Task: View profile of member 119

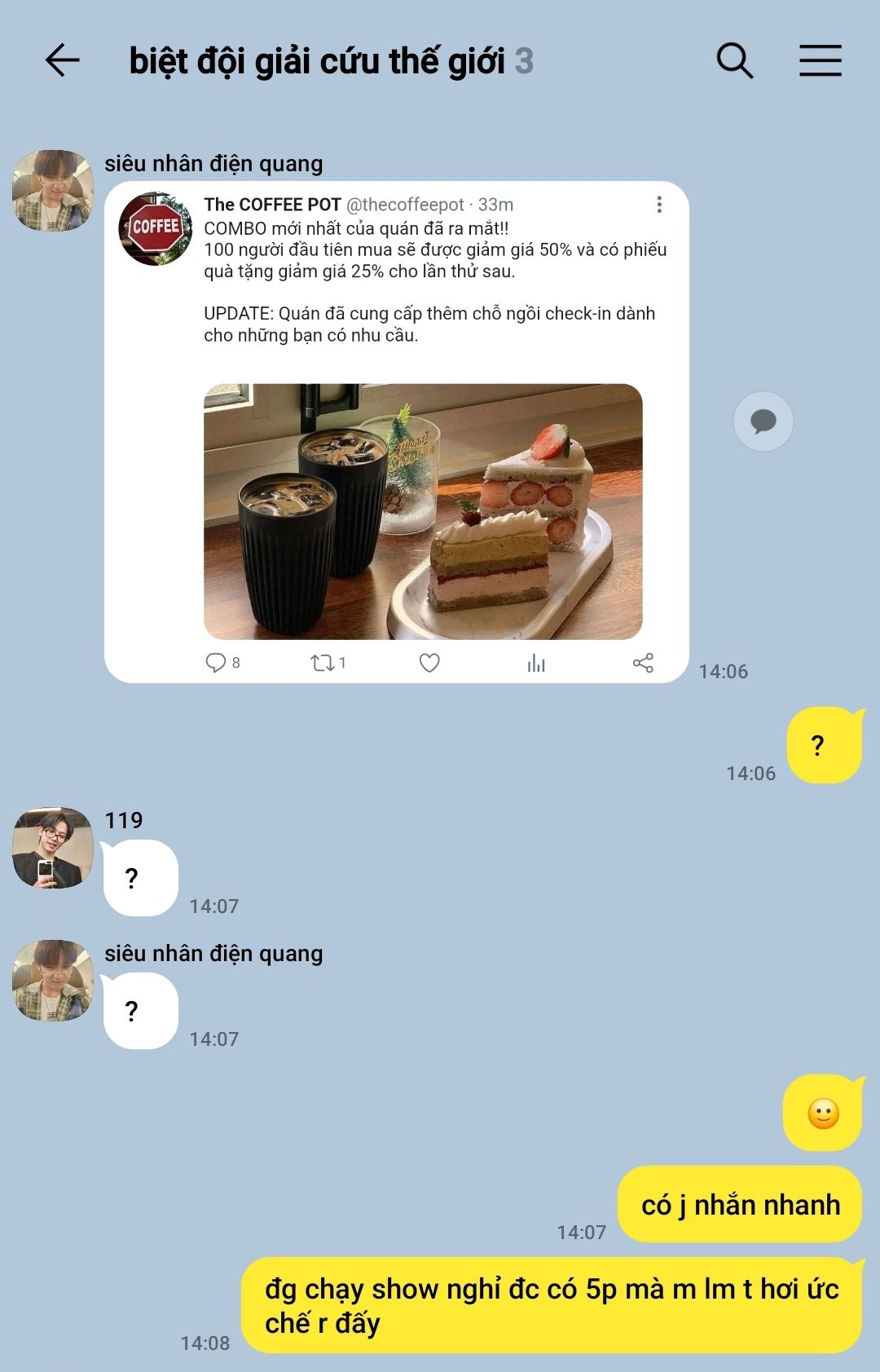Action: coord(53,848)
